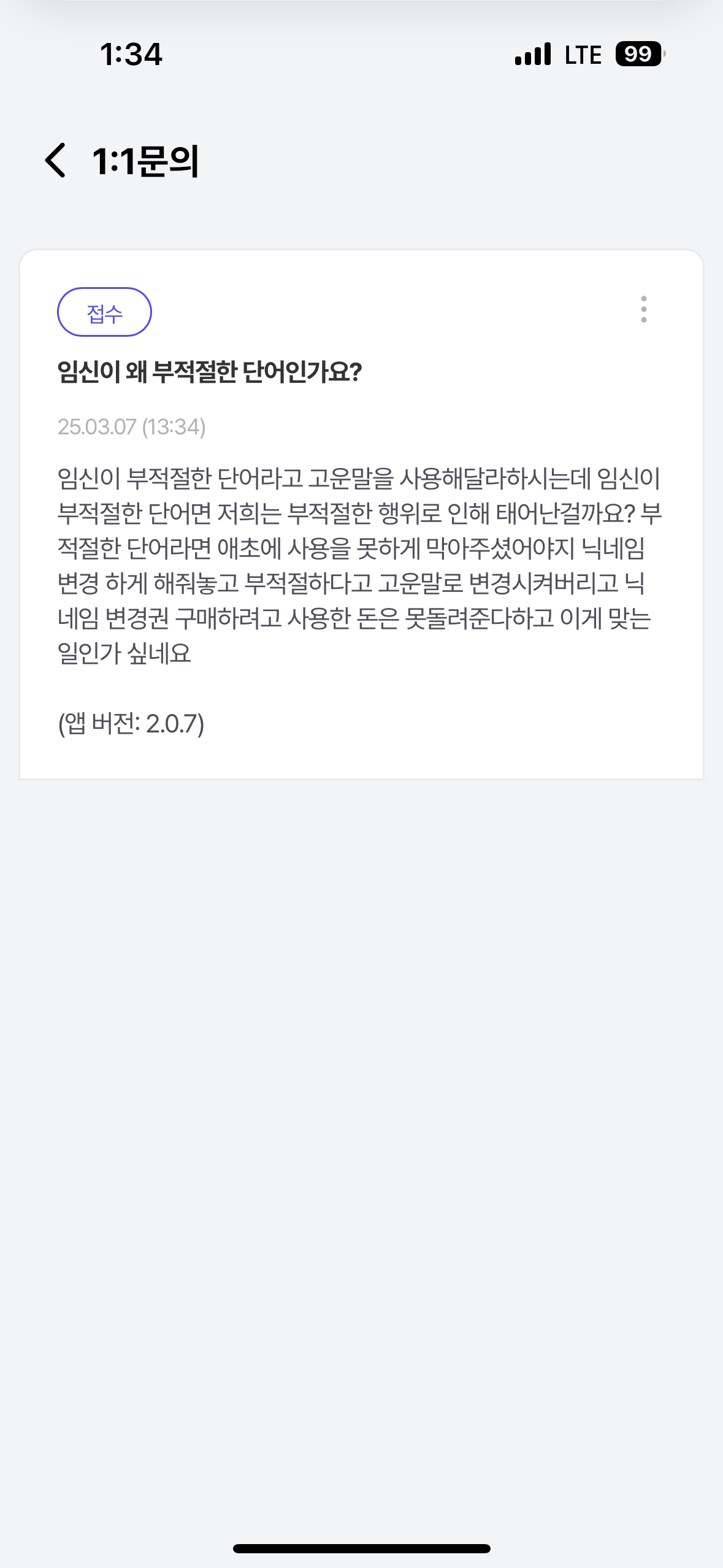This screenshot has width=723, height=1568.
Task: Open the three-dot menu on the inquiry card
Action: 643,309
